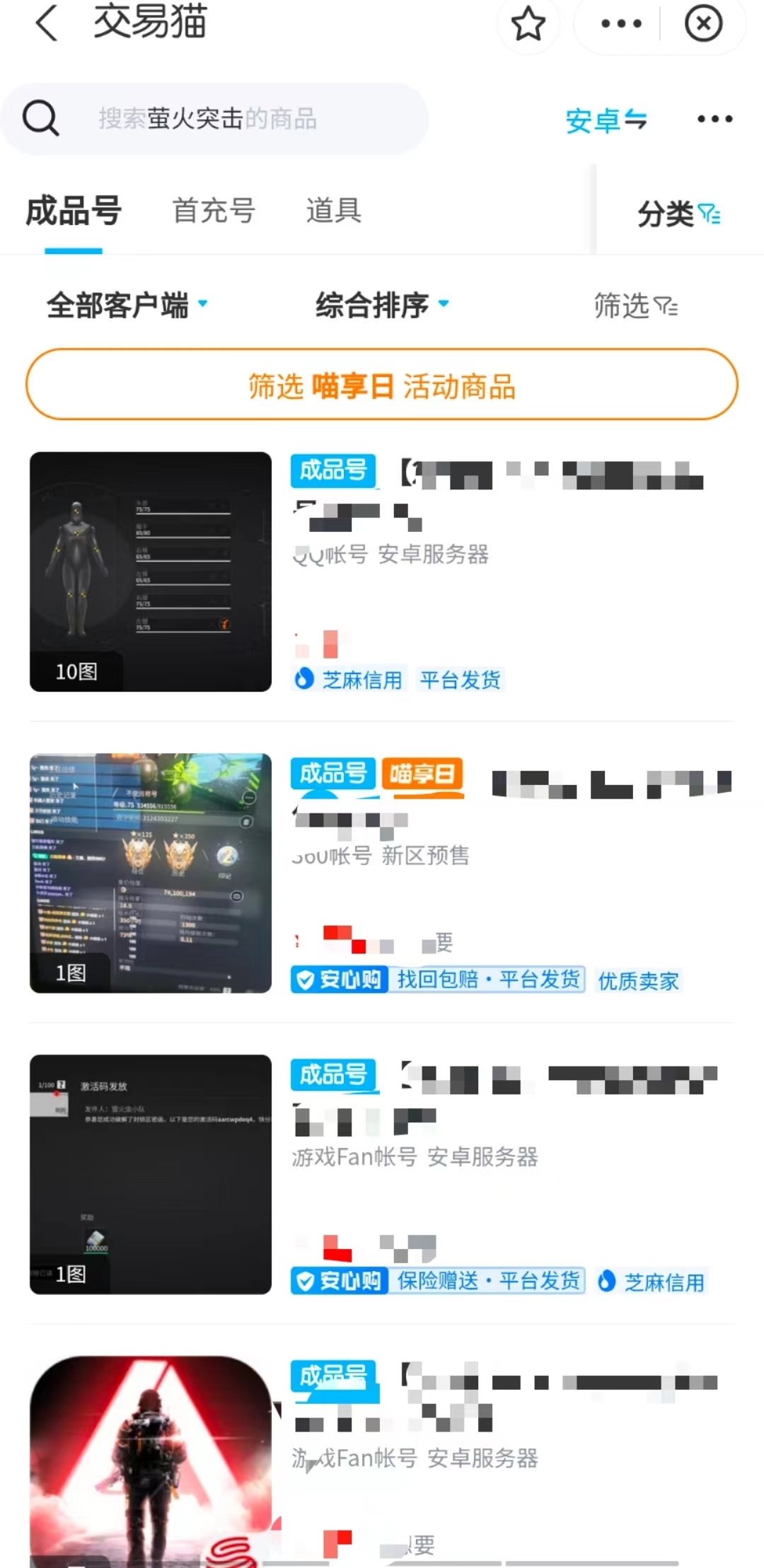Select the 成品号 tab
This screenshot has height=1568, width=764.
pyautogui.click(x=74, y=211)
